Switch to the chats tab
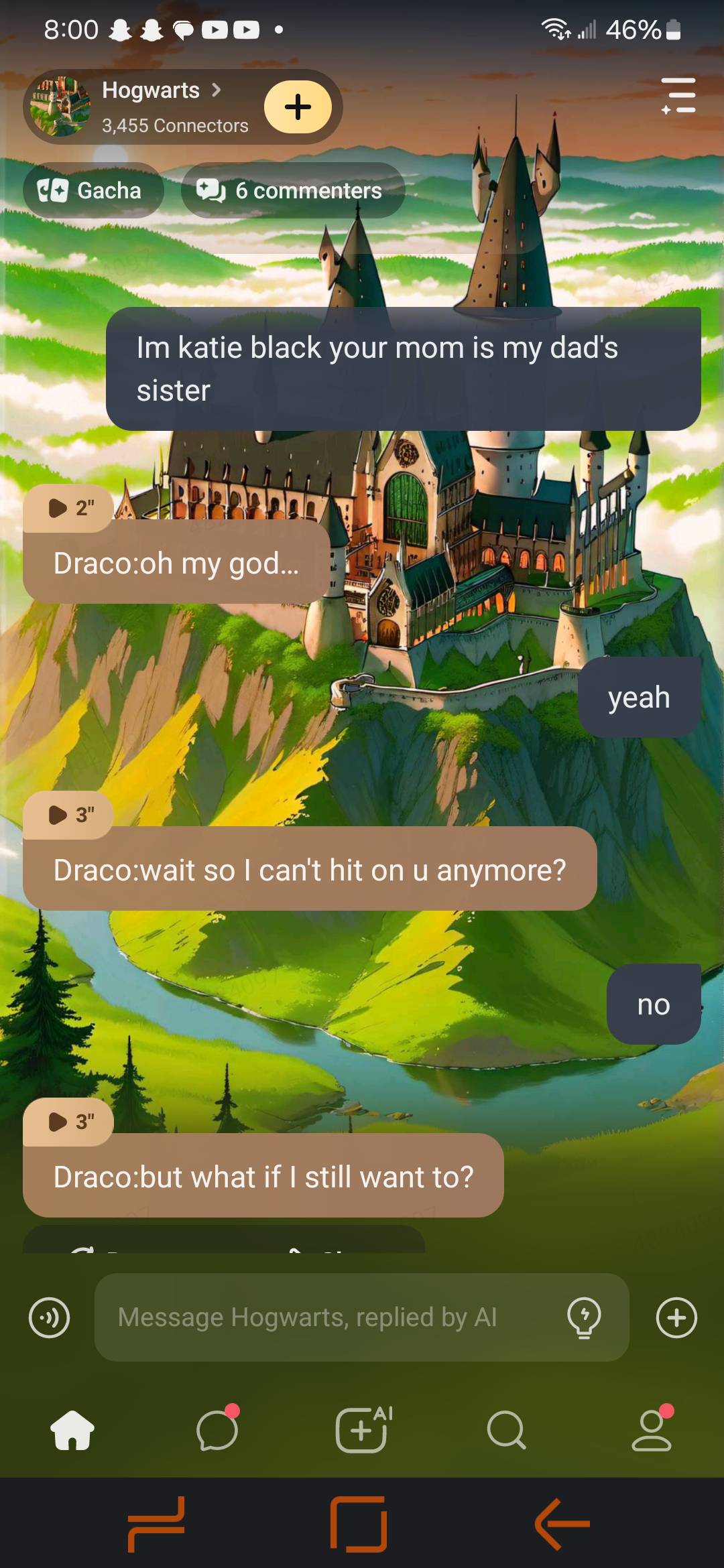 [217, 1430]
